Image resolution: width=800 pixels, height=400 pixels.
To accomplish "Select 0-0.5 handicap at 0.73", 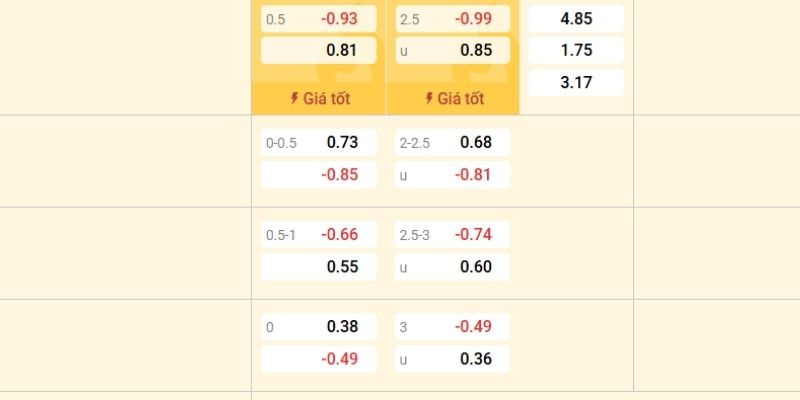I will click(x=319, y=143).
